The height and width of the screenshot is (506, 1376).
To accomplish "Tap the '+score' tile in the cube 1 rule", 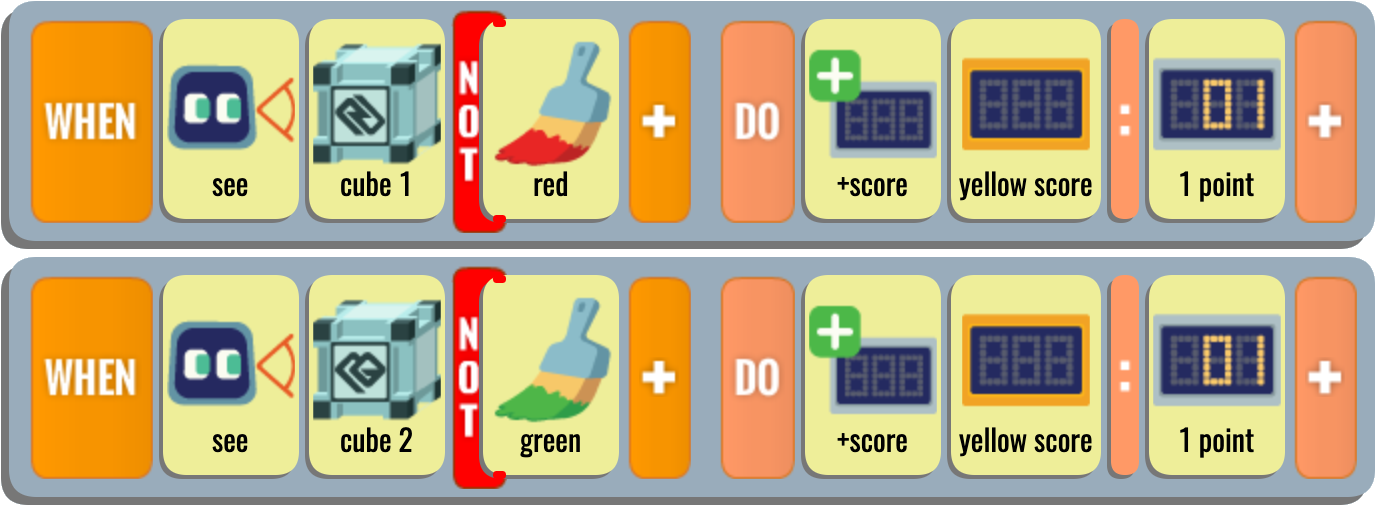I will point(872,120).
